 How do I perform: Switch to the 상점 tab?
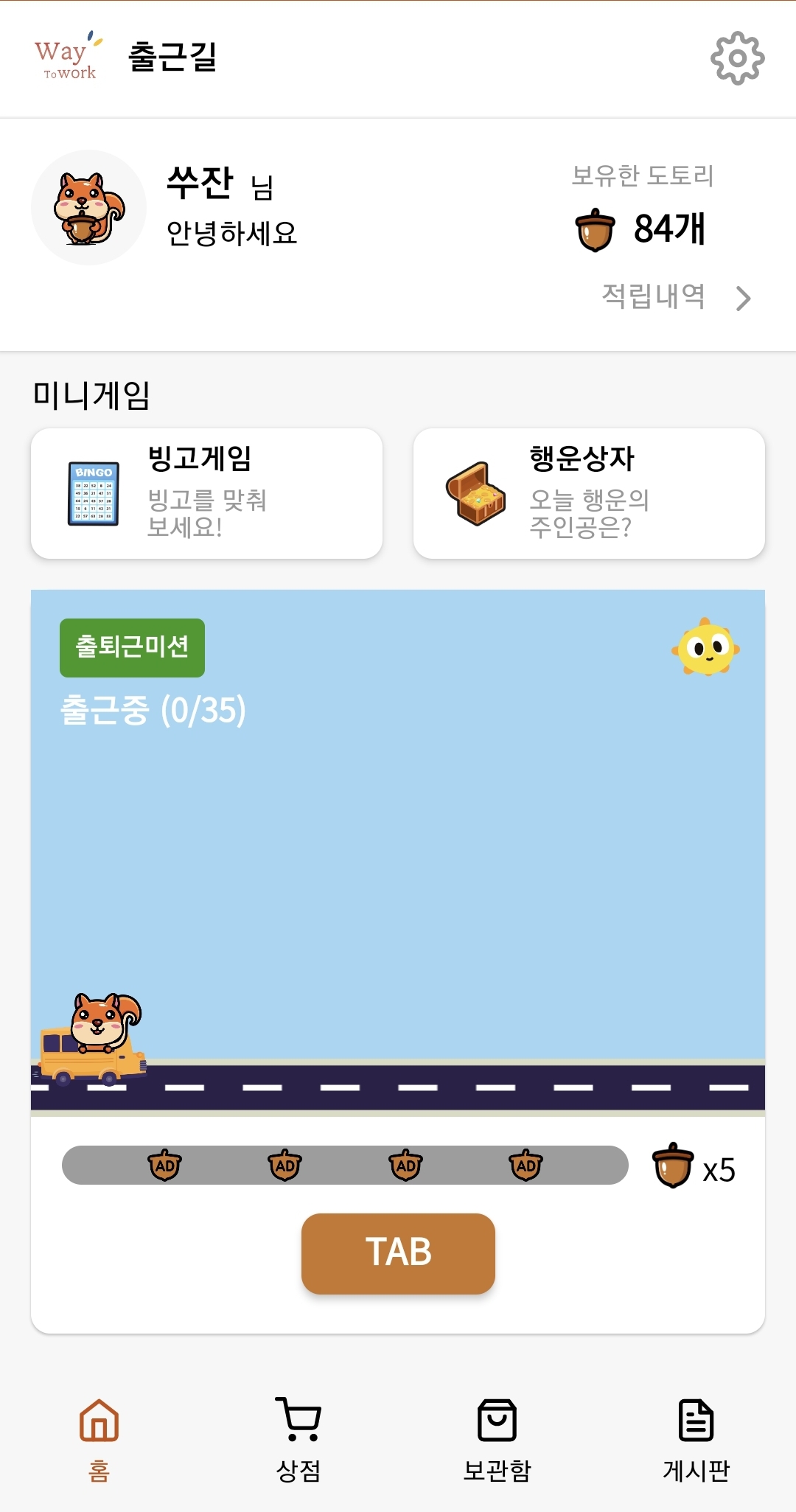click(x=298, y=1438)
